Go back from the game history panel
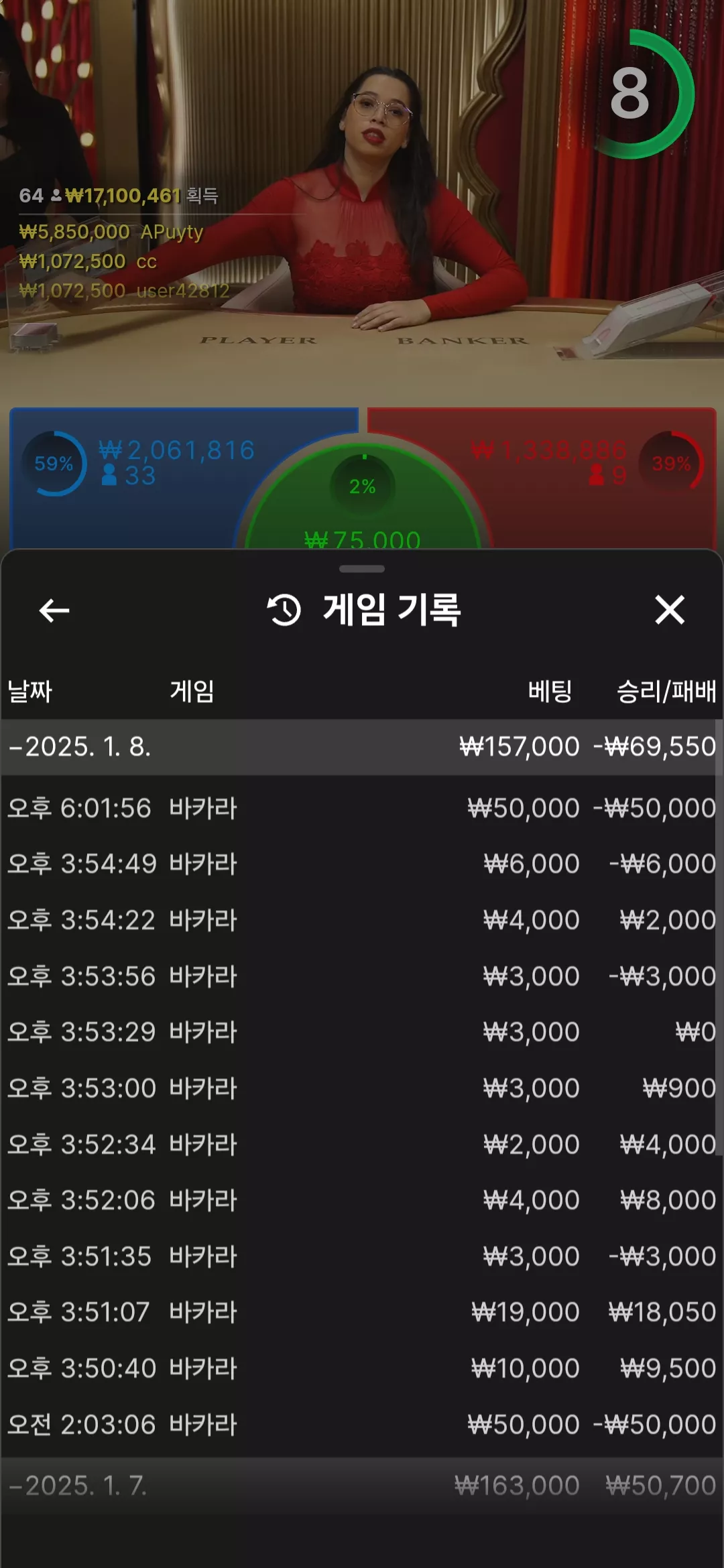This screenshot has height=1568, width=724. (x=54, y=610)
